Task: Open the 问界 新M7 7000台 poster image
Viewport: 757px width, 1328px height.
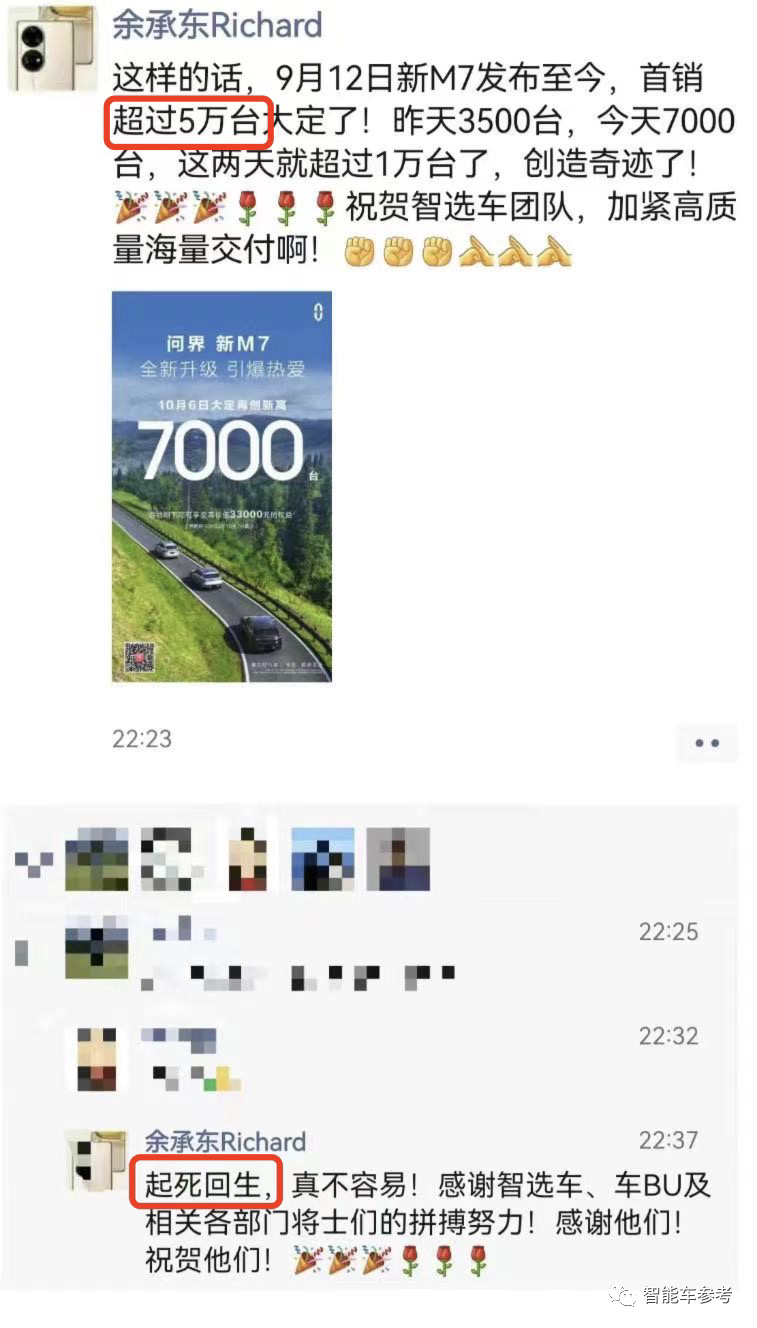Action: pos(221,486)
